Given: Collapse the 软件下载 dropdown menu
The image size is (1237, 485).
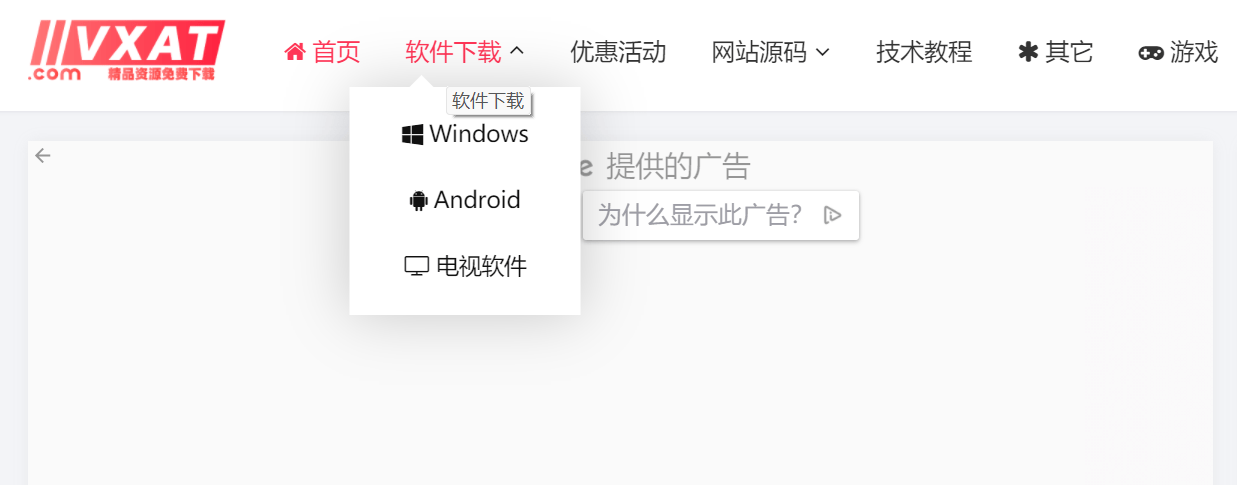Looking at the screenshot, I should pos(464,52).
